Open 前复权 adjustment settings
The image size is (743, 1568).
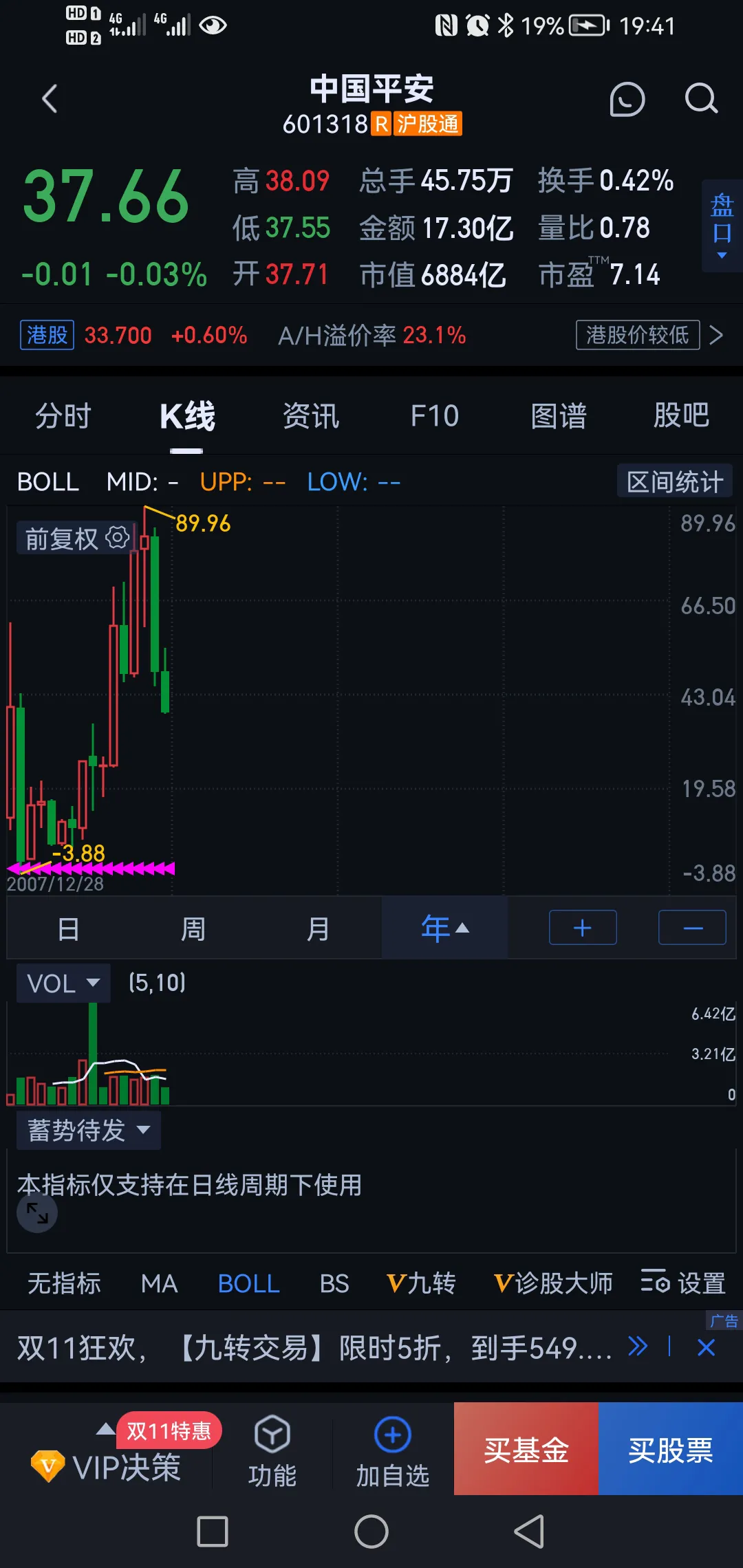click(x=77, y=538)
